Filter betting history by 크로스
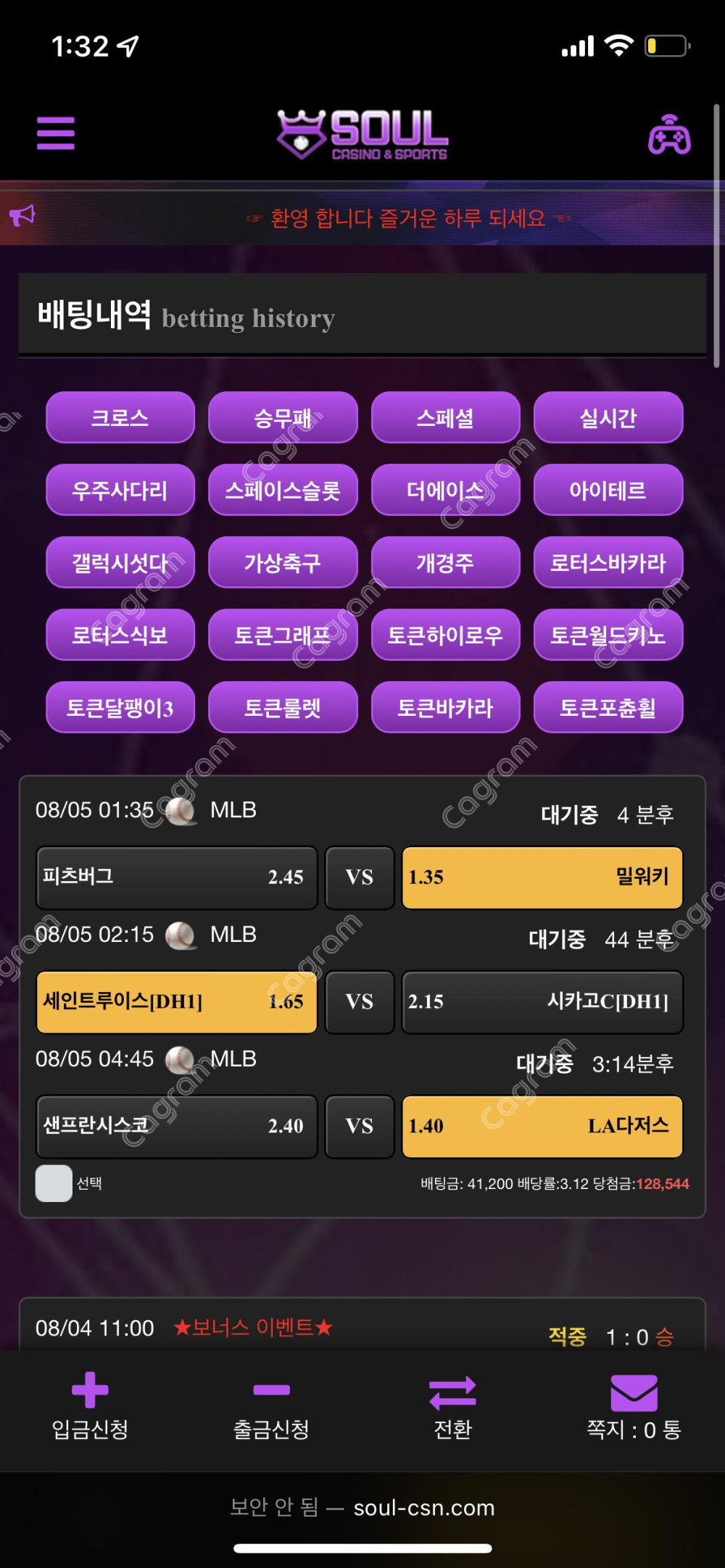 [120, 417]
